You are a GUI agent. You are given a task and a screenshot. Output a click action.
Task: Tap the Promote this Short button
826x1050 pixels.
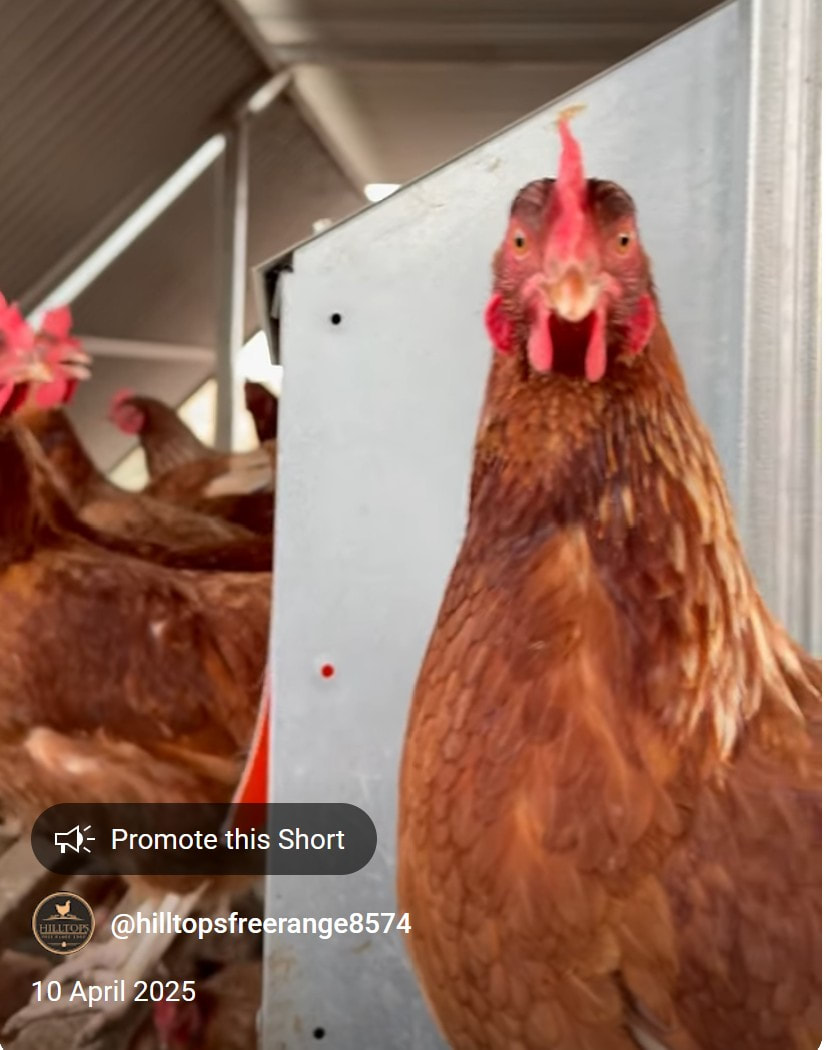204,839
